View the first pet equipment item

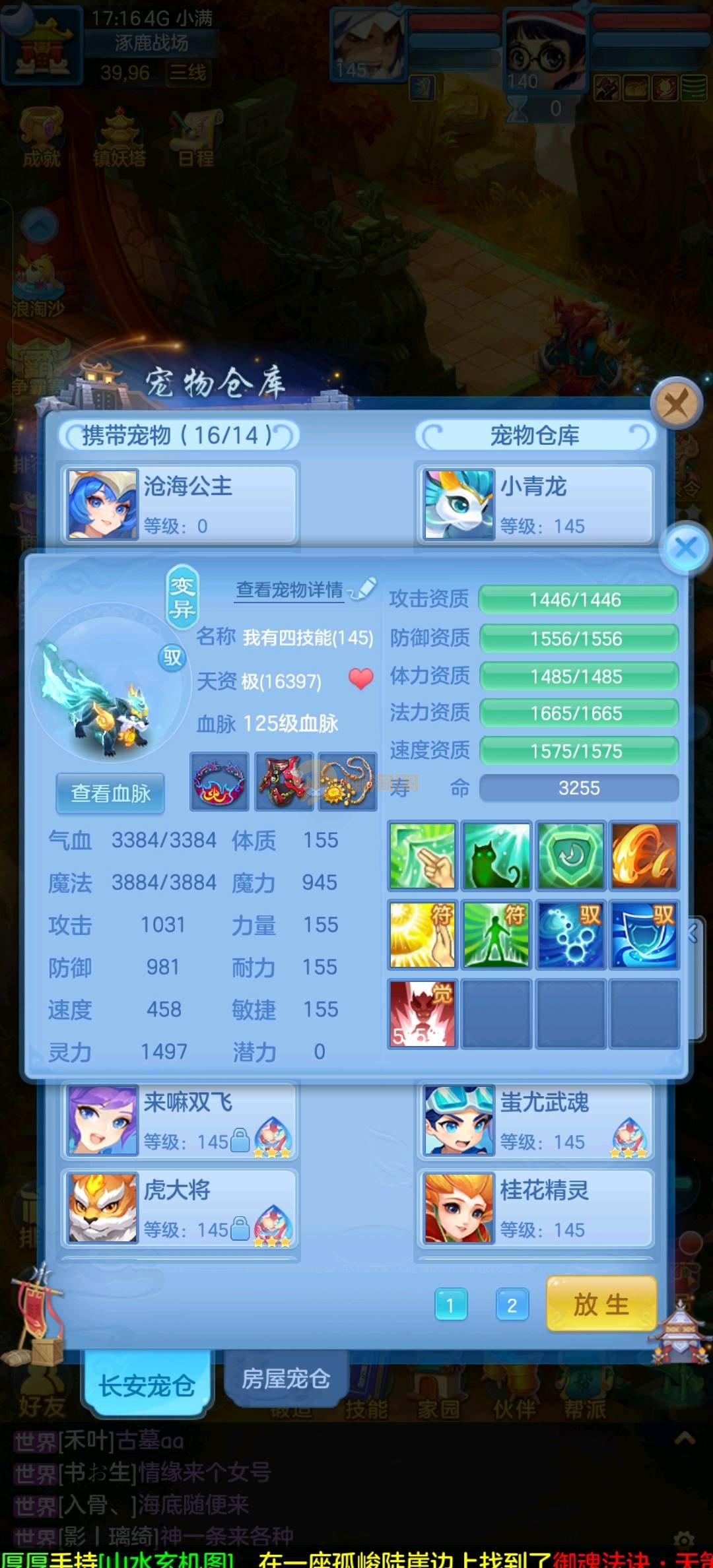(219, 781)
